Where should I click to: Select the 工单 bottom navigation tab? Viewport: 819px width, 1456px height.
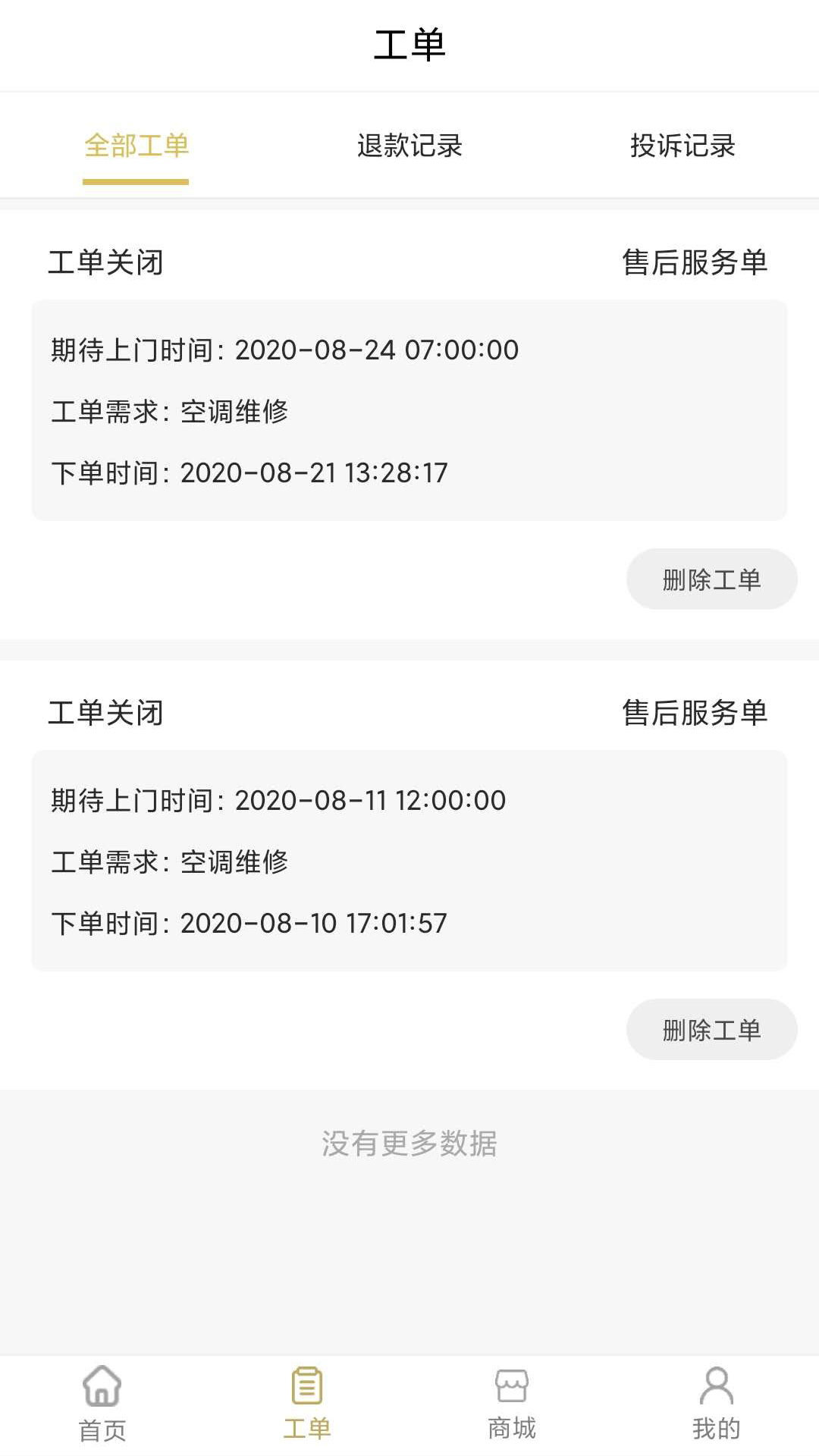point(307,1403)
